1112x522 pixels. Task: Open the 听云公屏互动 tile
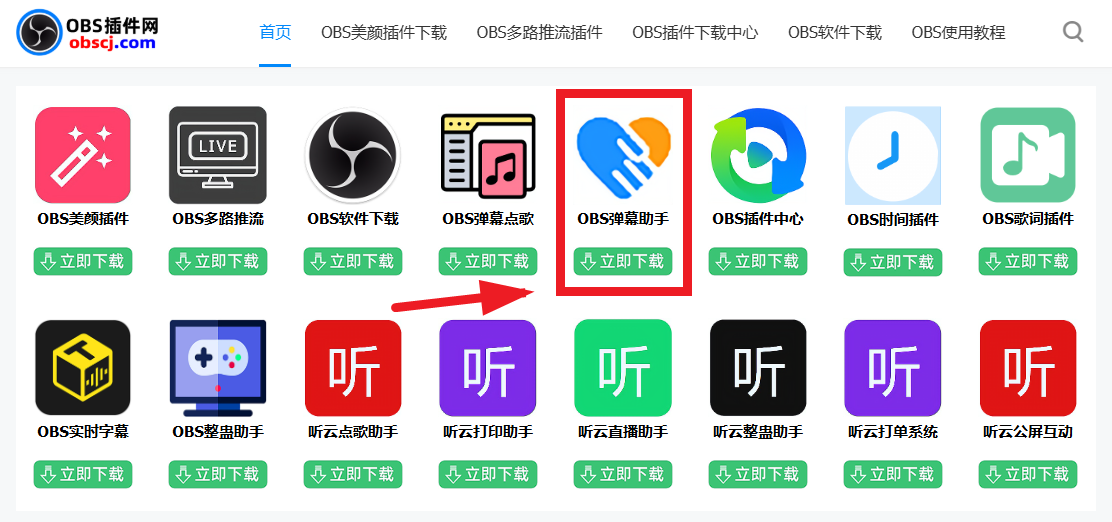pyautogui.click(x=1028, y=368)
